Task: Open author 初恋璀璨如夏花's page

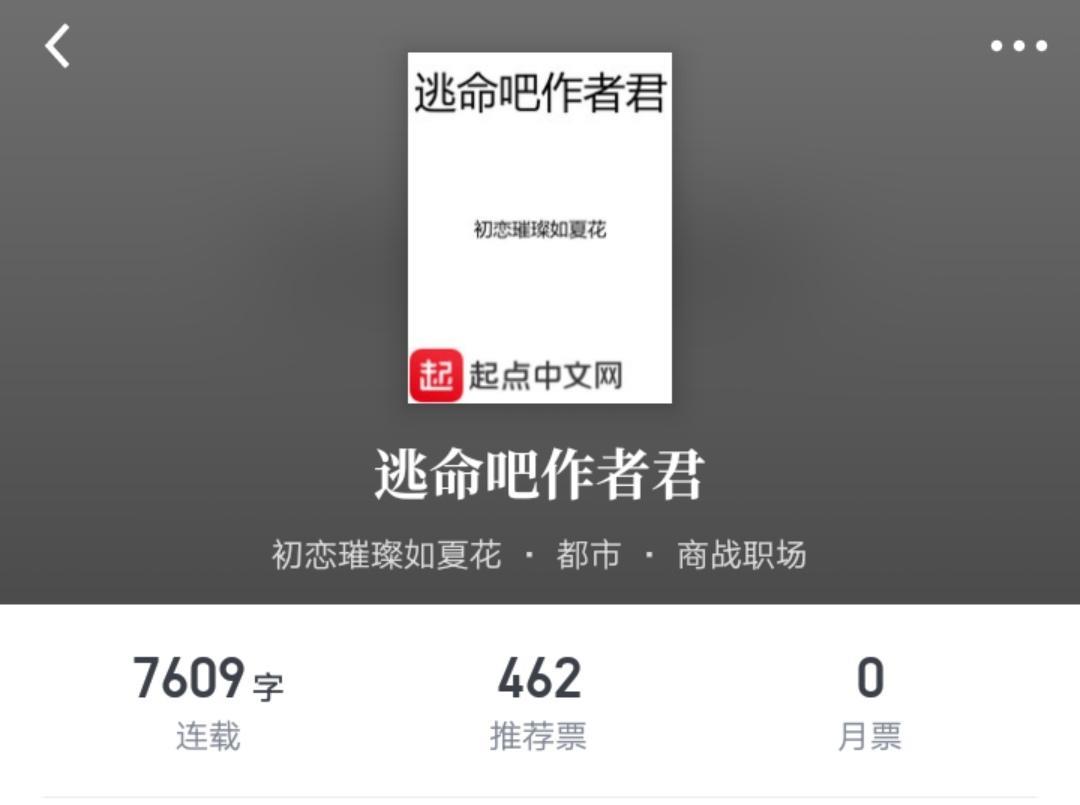Action: click(x=386, y=554)
